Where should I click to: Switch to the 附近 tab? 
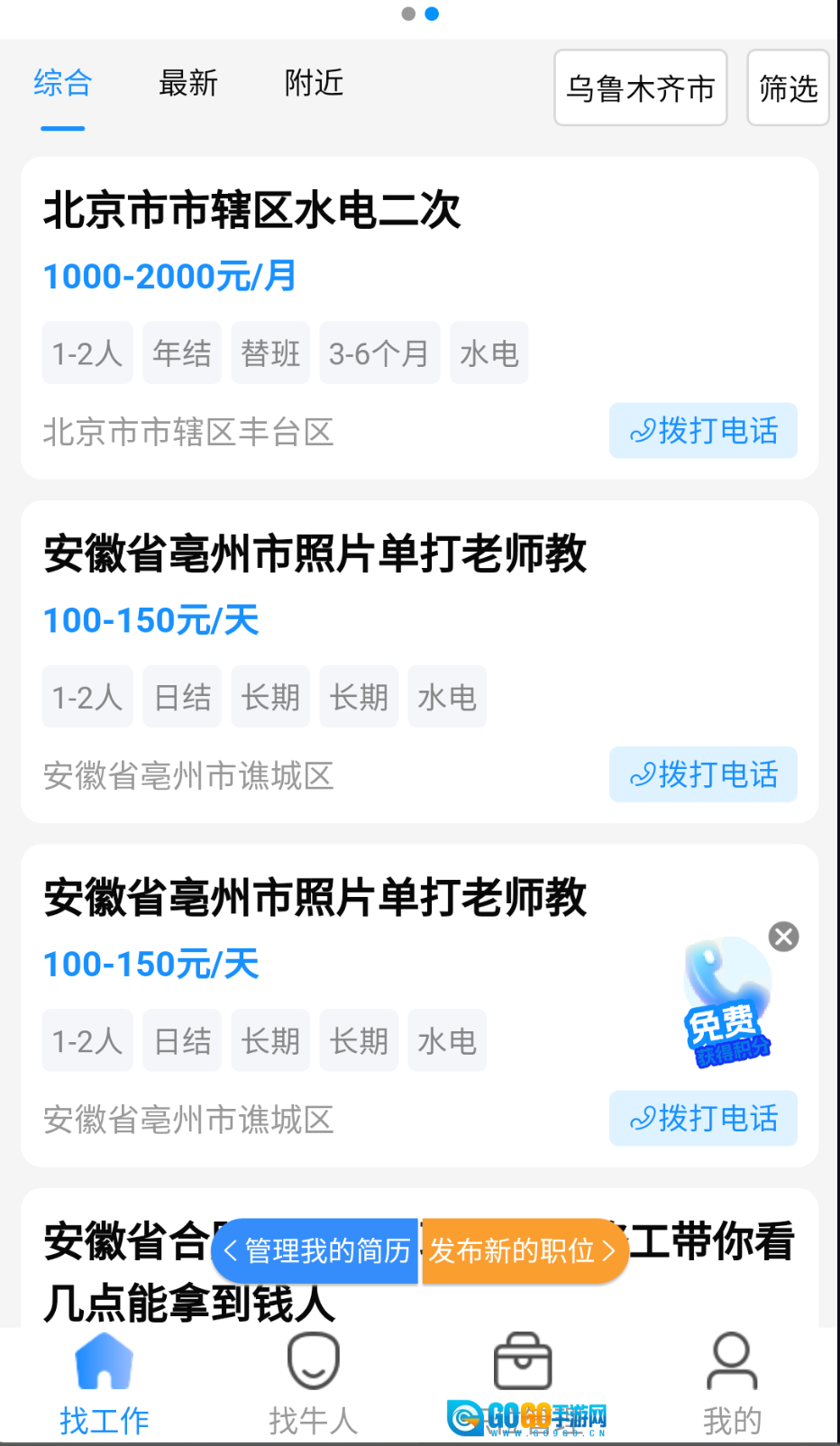(314, 84)
